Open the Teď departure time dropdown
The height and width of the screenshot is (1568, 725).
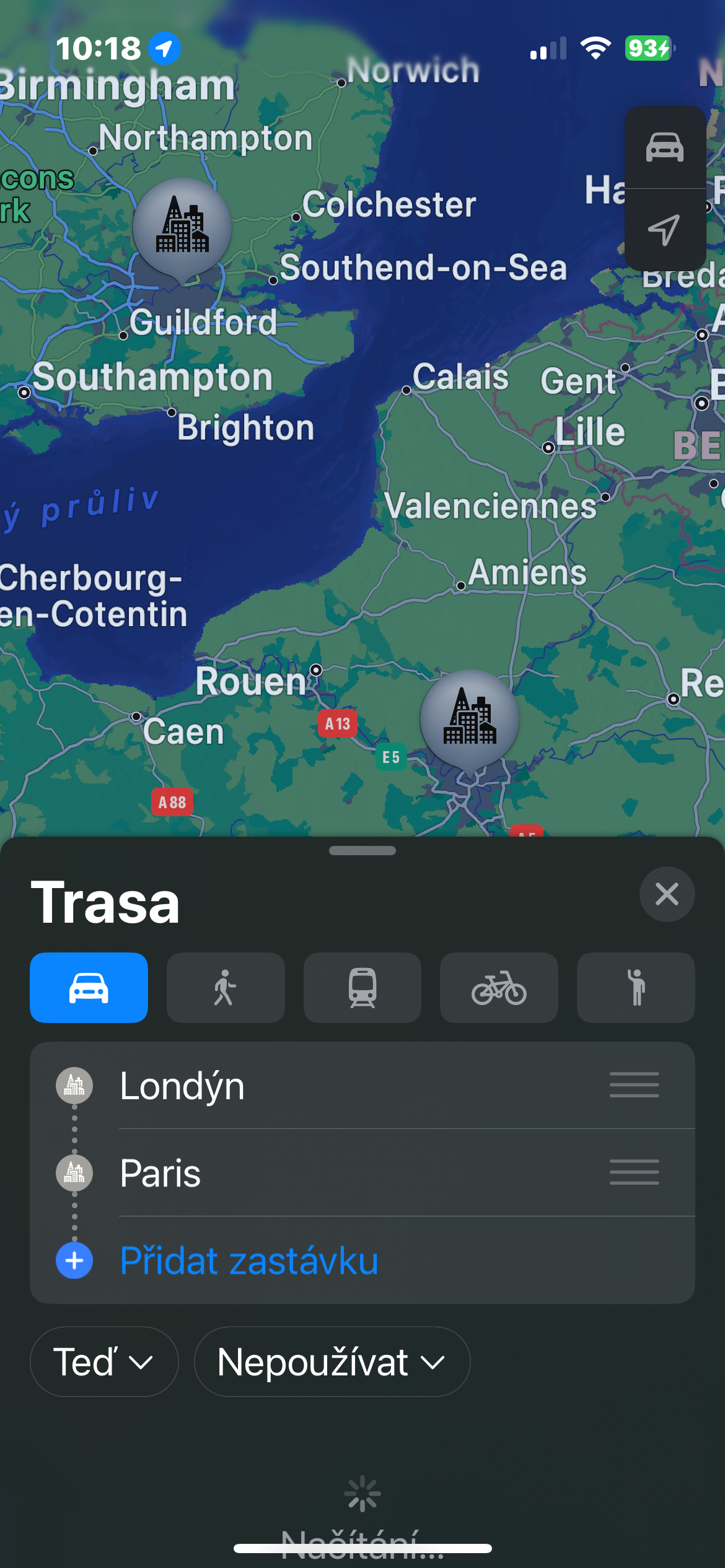pos(104,1362)
